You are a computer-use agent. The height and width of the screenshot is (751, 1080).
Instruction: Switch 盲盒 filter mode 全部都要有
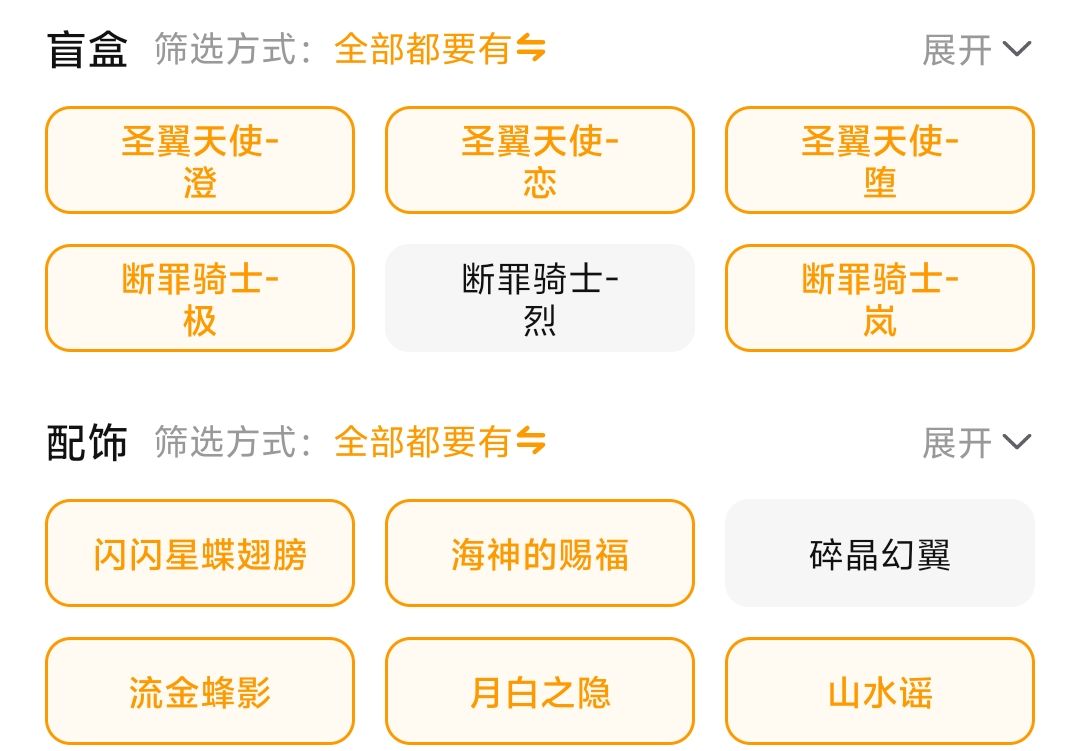pyautogui.click(x=439, y=49)
